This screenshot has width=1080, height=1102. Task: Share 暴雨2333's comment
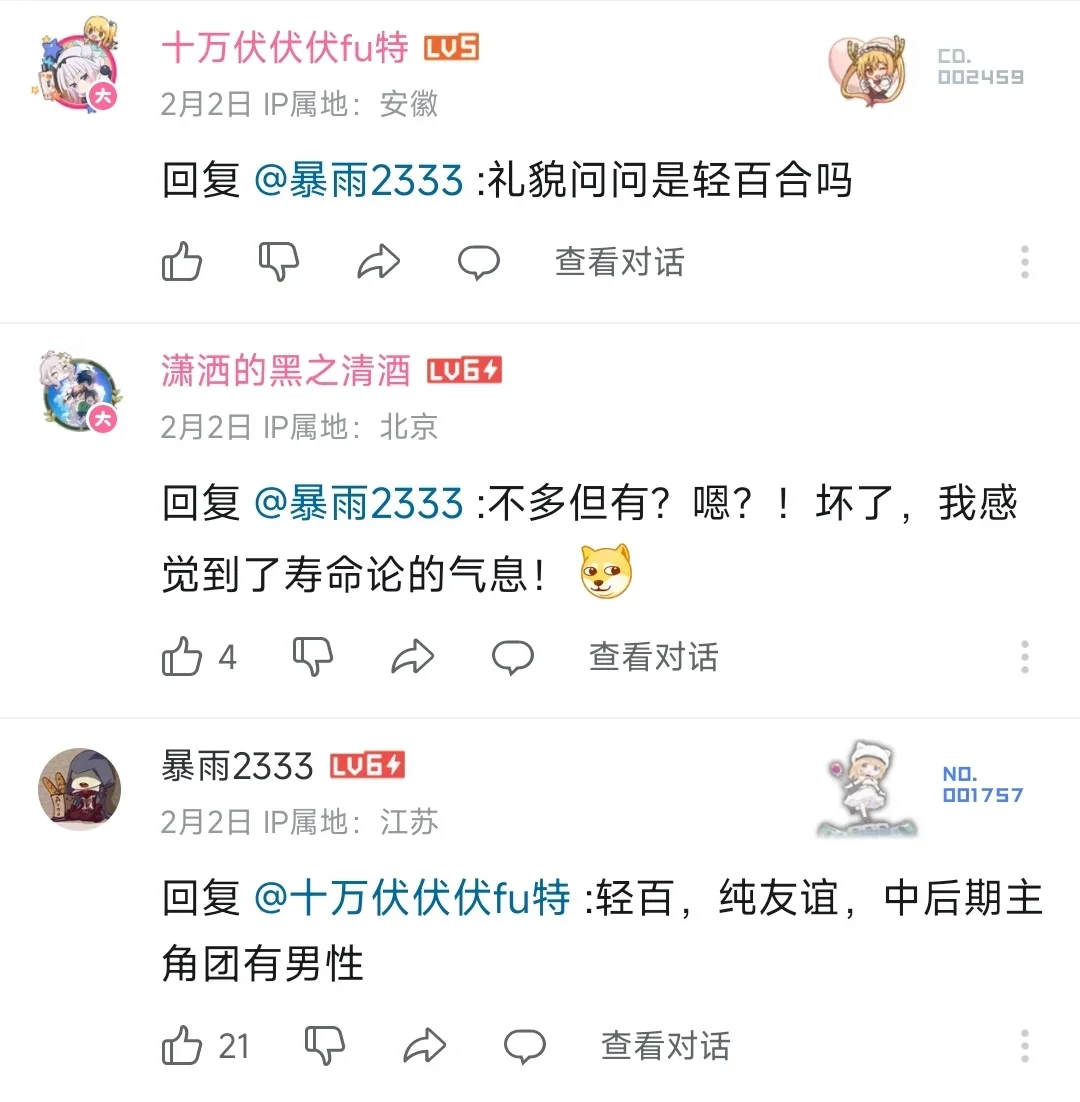pyautogui.click(x=425, y=1046)
